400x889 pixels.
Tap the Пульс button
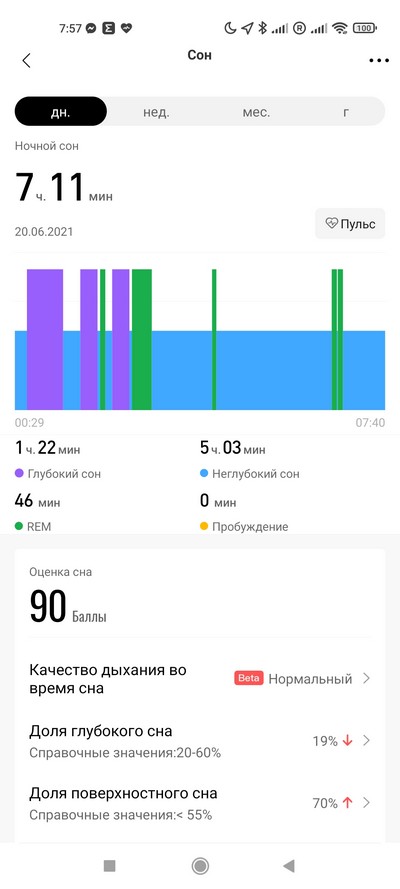point(350,223)
